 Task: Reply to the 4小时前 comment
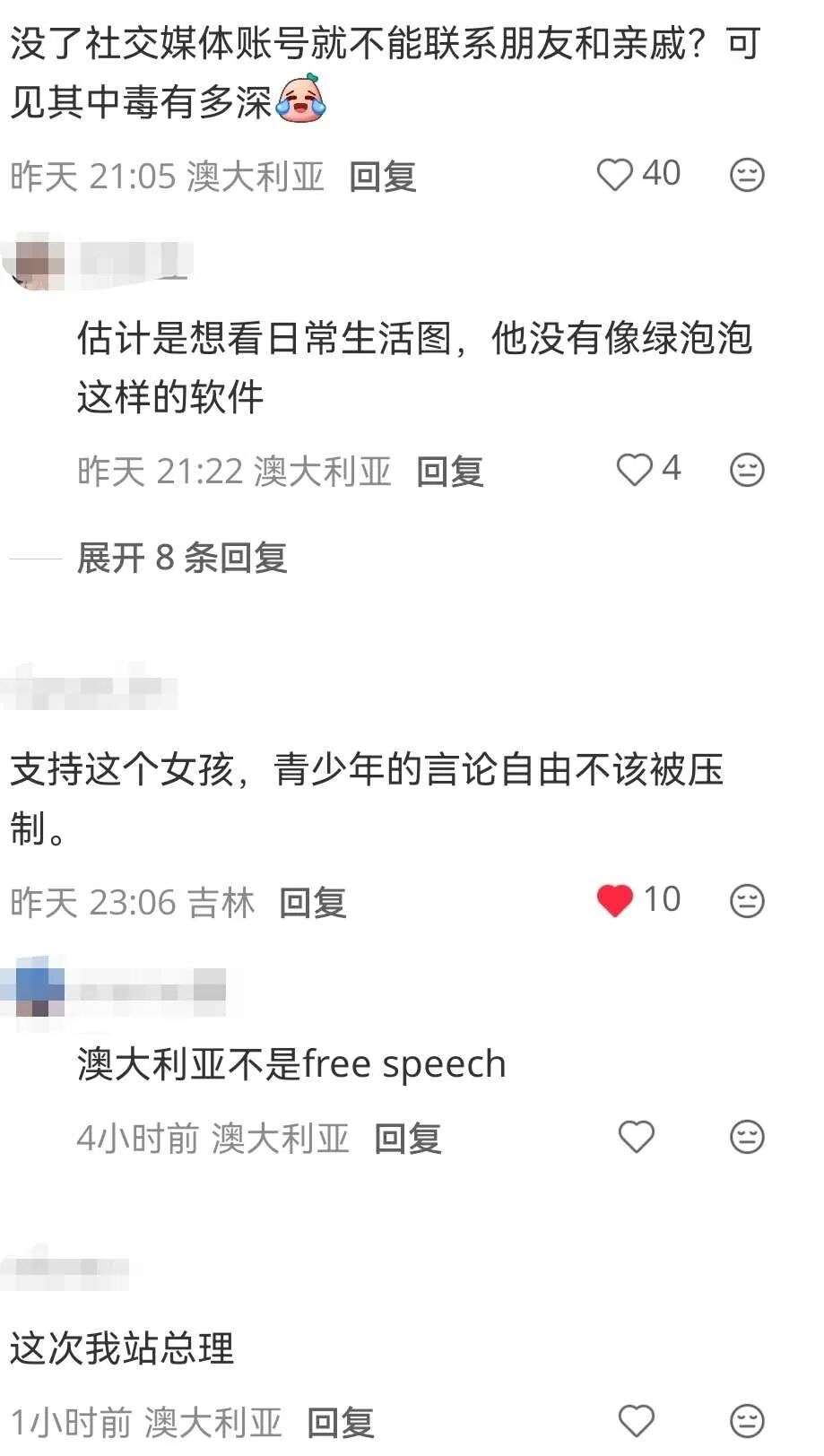click(408, 1139)
